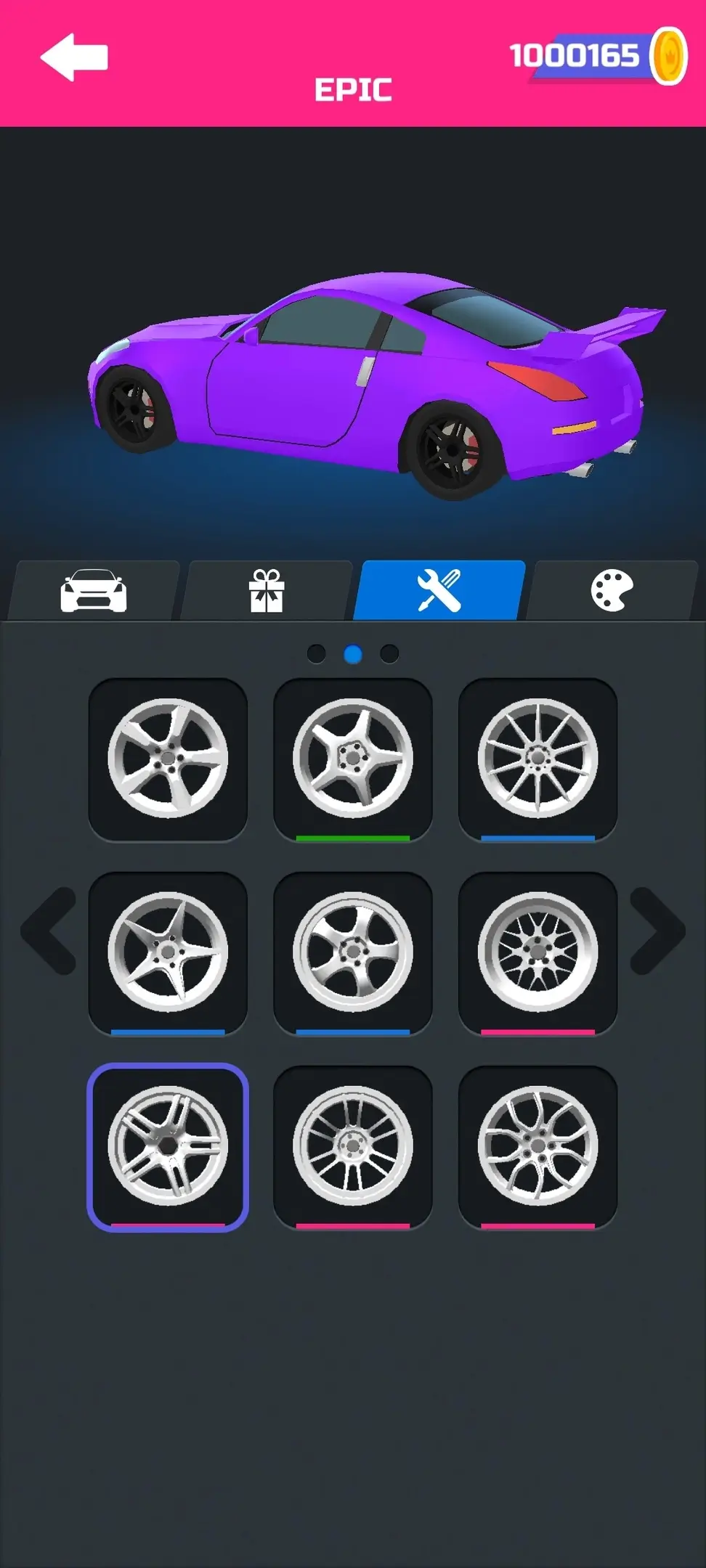The image size is (706, 1568).
Task: Select the star-shaped rim with blue underline
Action: click(x=168, y=952)
